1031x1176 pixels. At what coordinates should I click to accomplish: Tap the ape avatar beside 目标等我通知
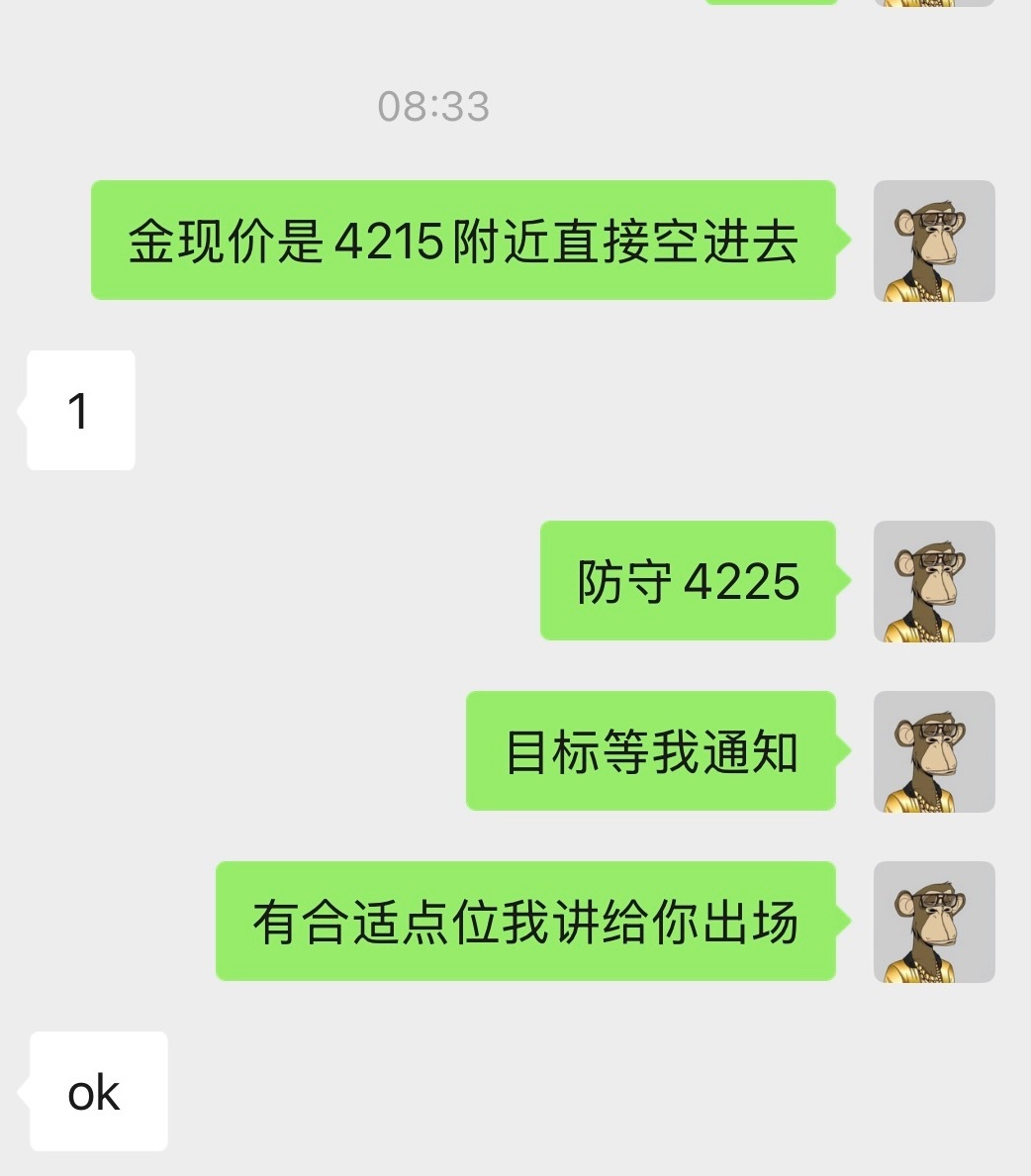[932, 751]
